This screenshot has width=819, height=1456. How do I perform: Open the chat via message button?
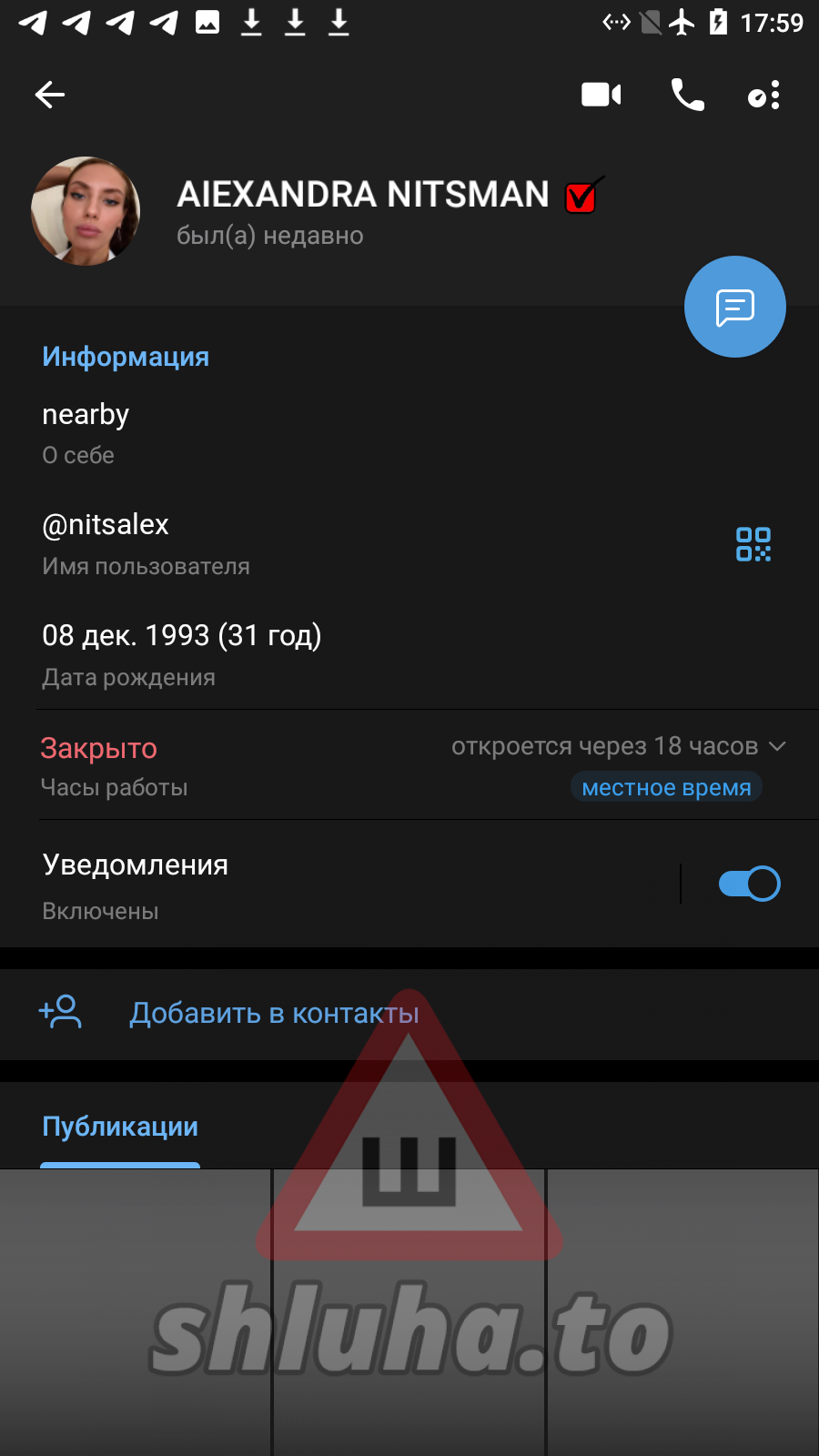pyautogui.click(x=734, y=307)
